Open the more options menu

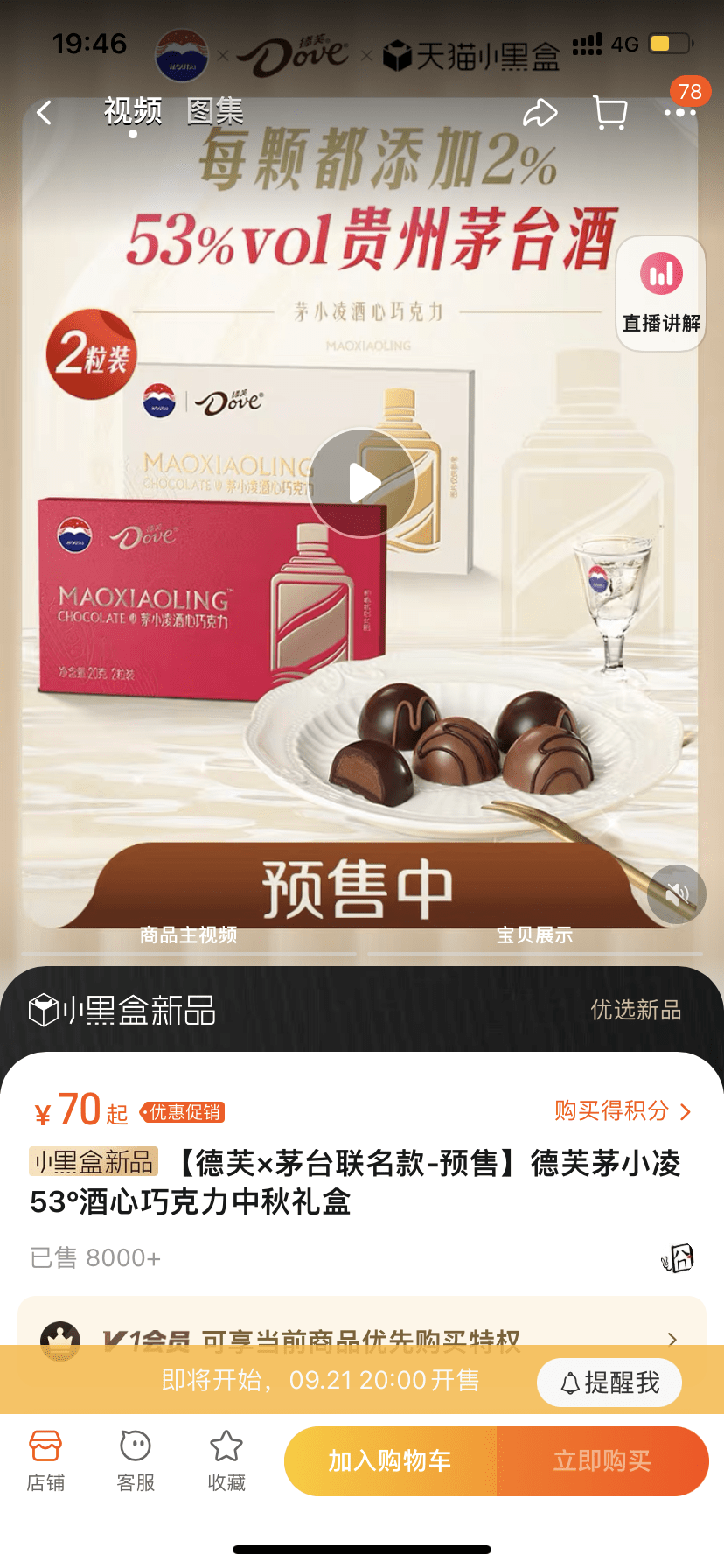[679, 113]
